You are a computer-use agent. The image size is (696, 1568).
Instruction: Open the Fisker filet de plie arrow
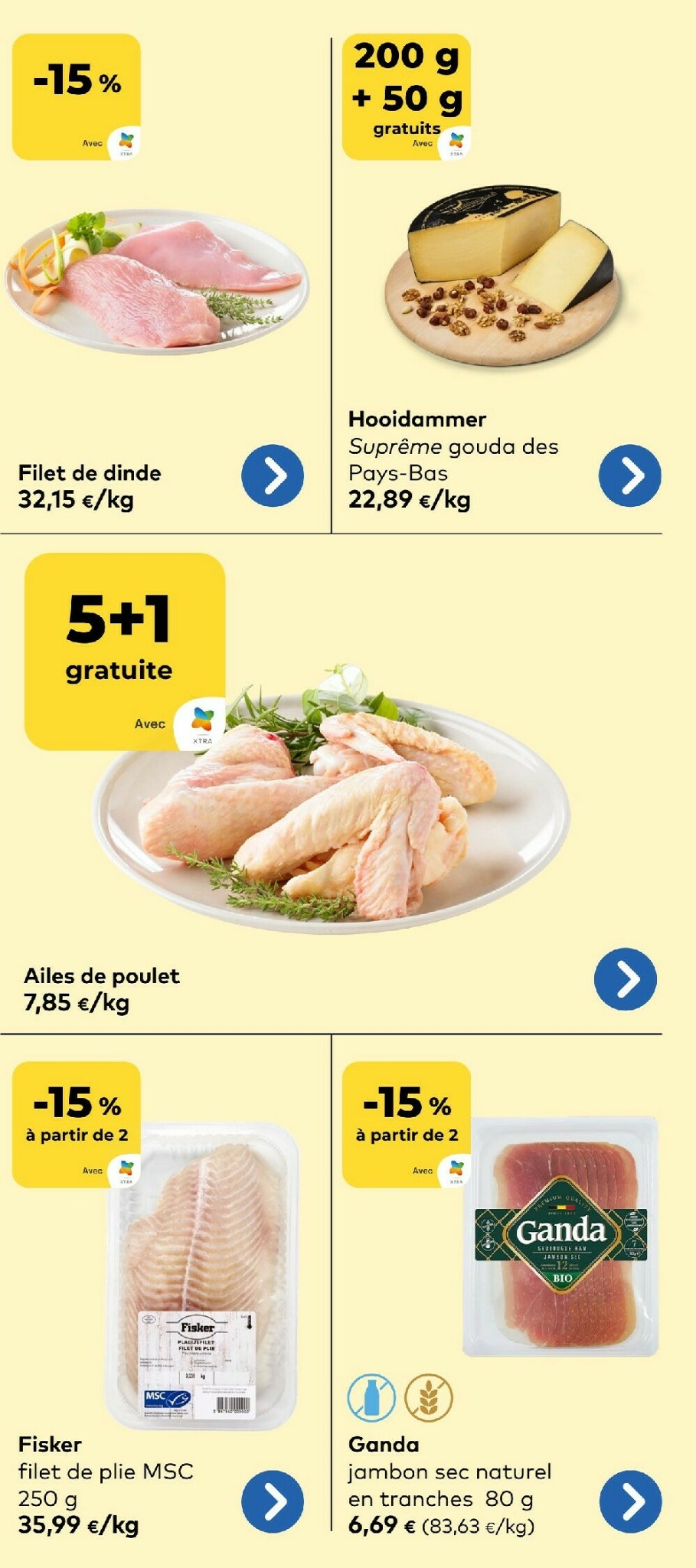(273, 1501)
